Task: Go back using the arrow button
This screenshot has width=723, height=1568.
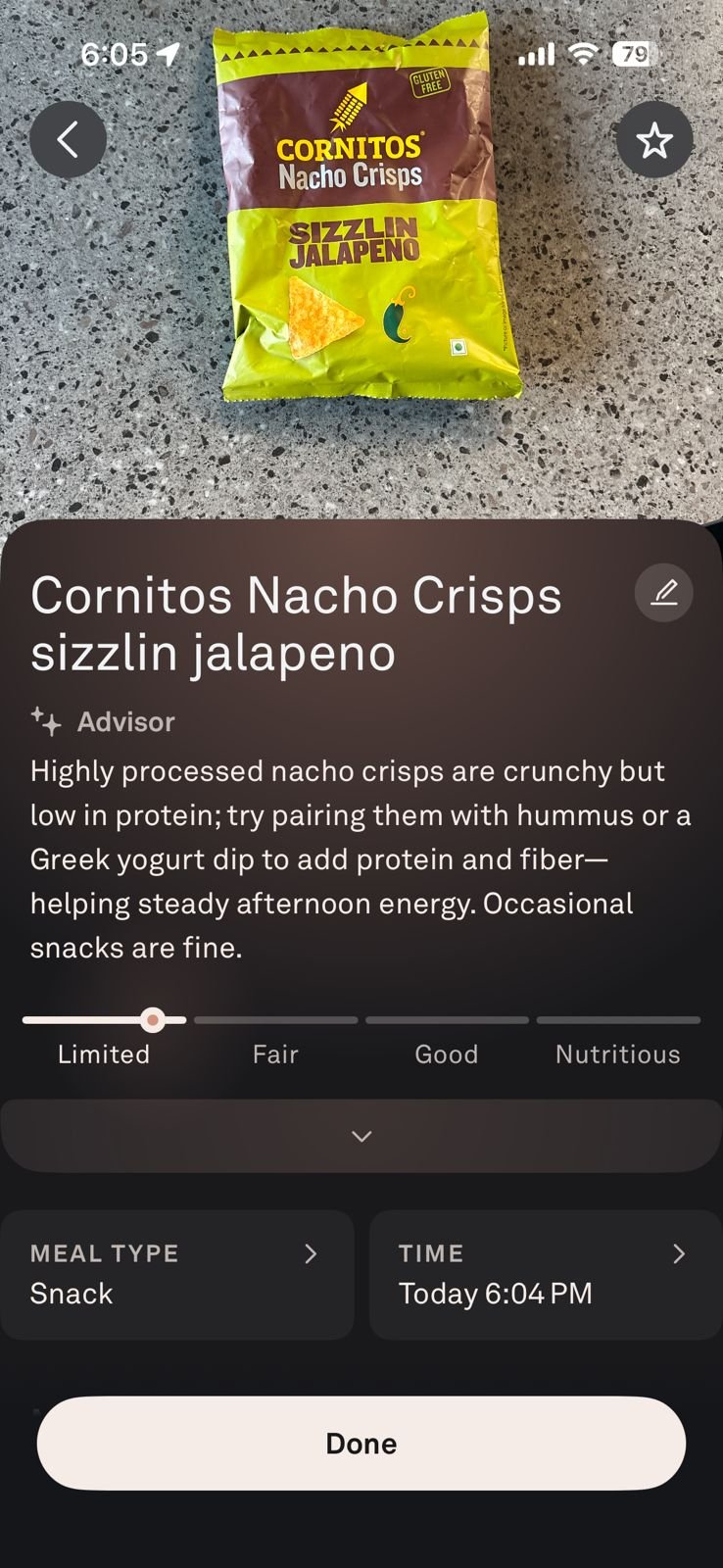Action: pyautogui.click(x=68, y=140)
